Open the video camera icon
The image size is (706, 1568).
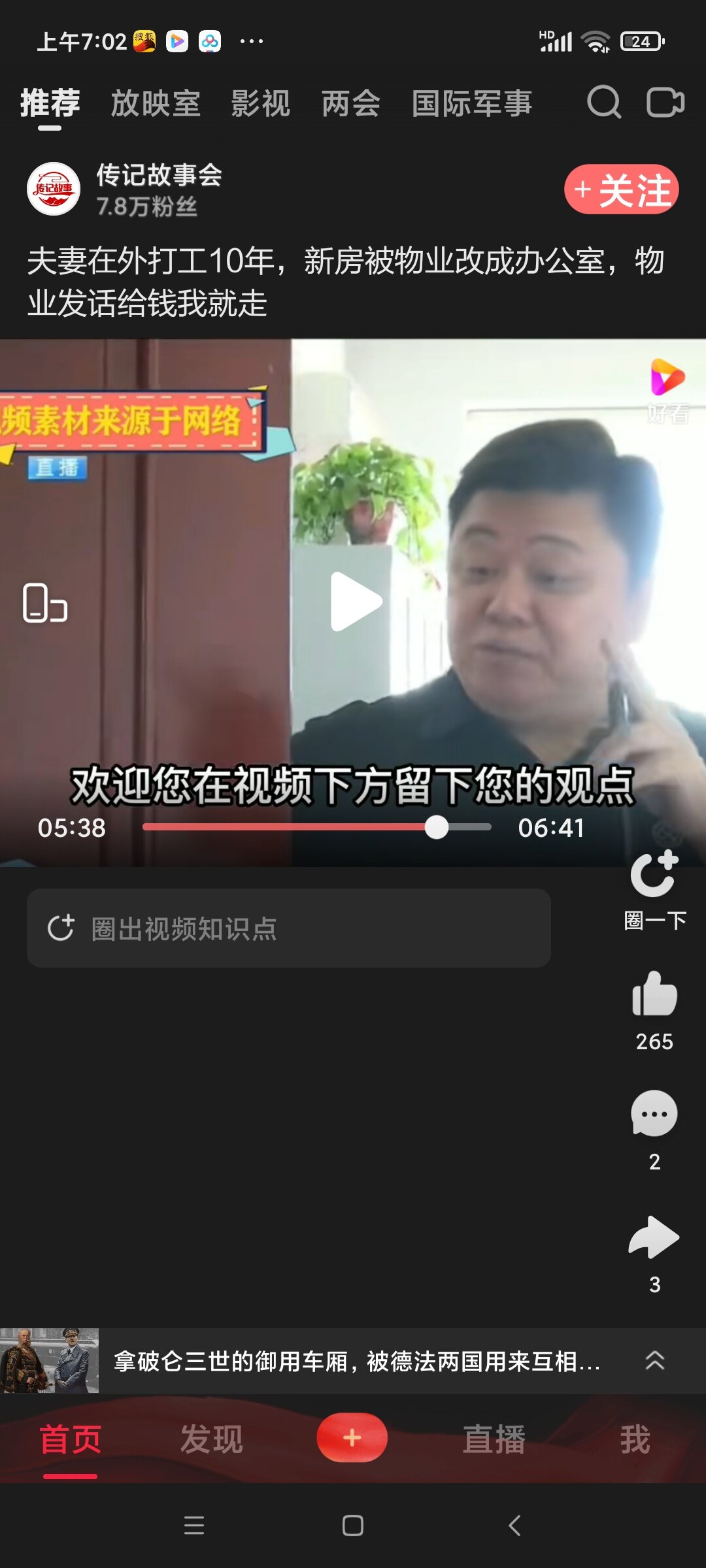coord(665,103)
